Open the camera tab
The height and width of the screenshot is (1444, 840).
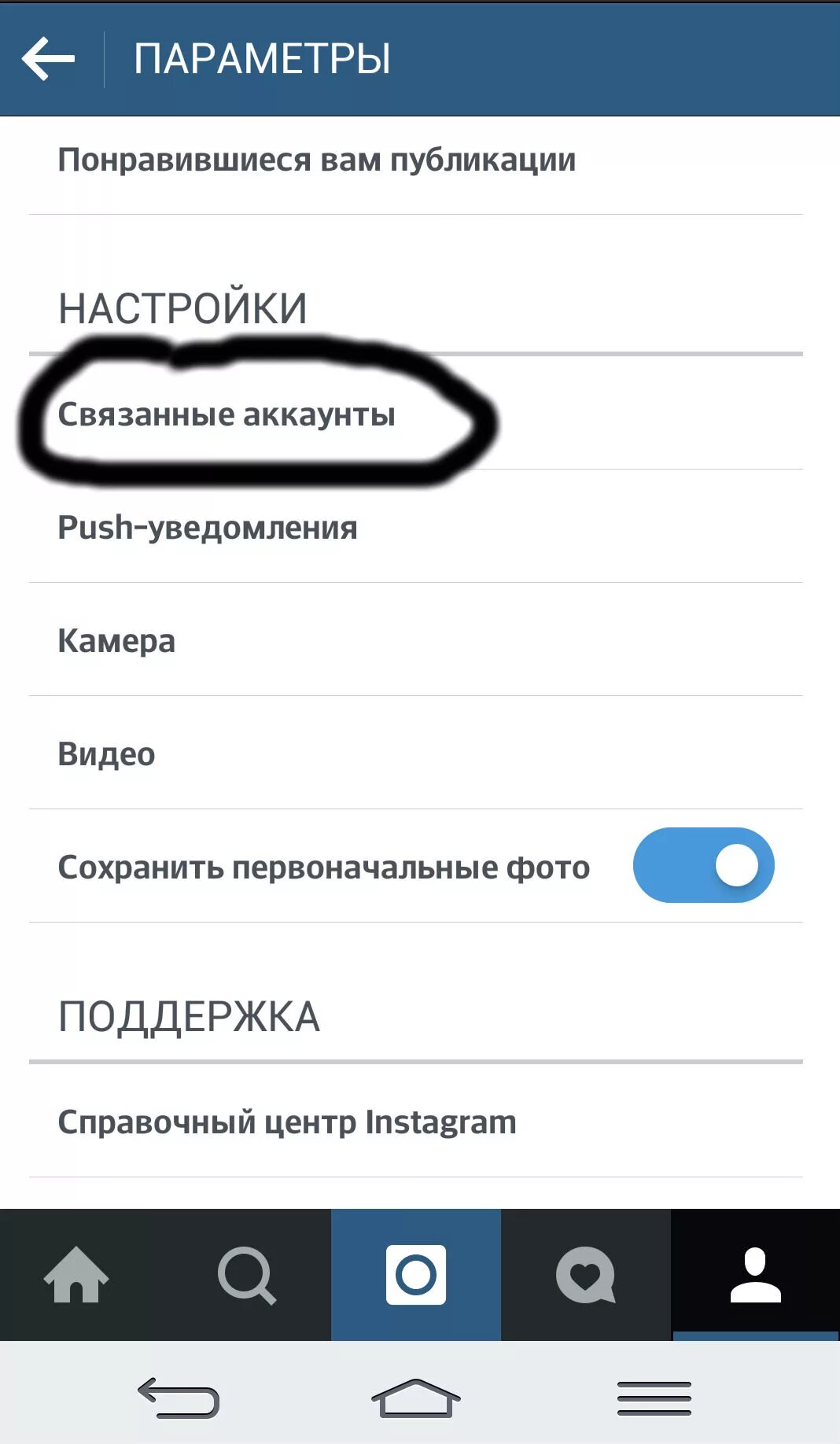point(416,1275)
